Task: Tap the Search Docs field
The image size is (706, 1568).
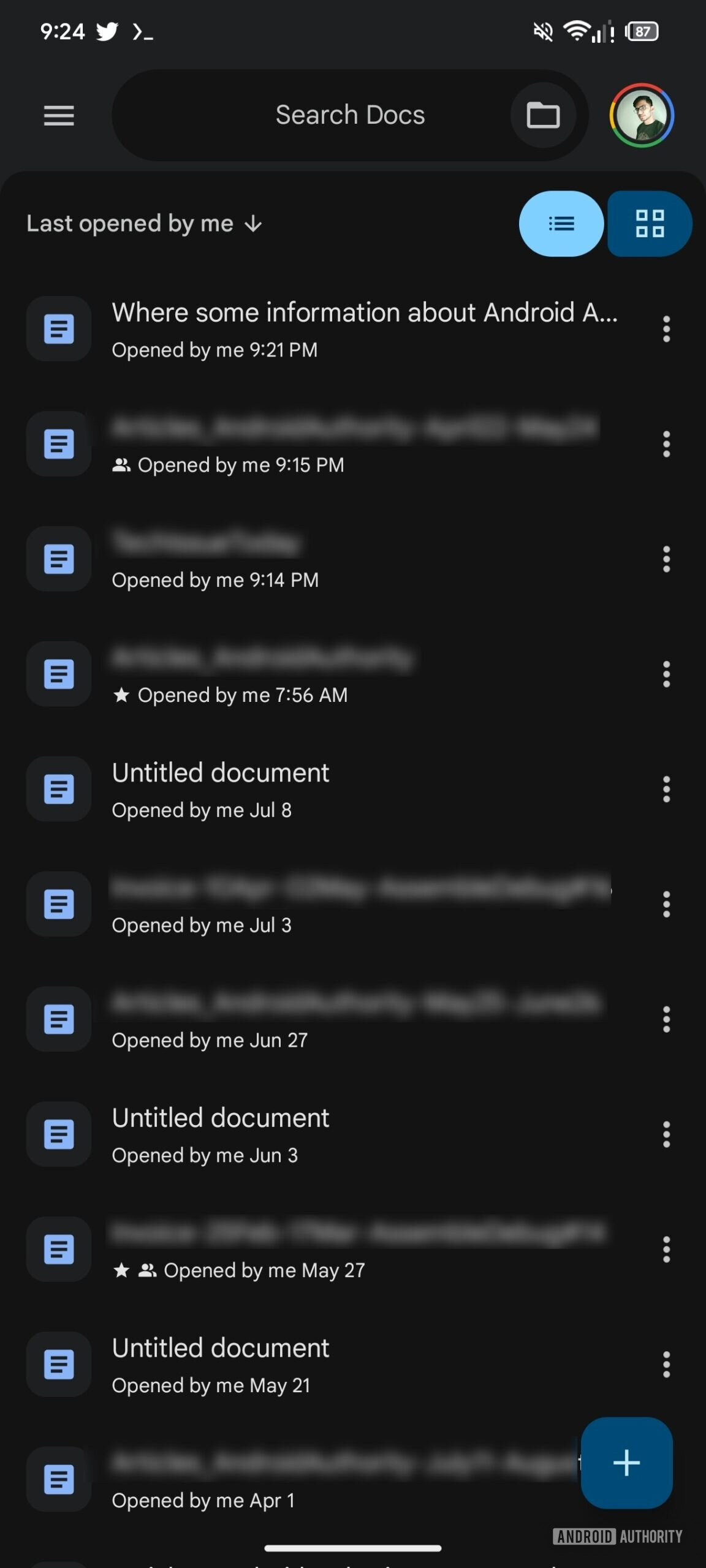Action: [x=349, y=115]
